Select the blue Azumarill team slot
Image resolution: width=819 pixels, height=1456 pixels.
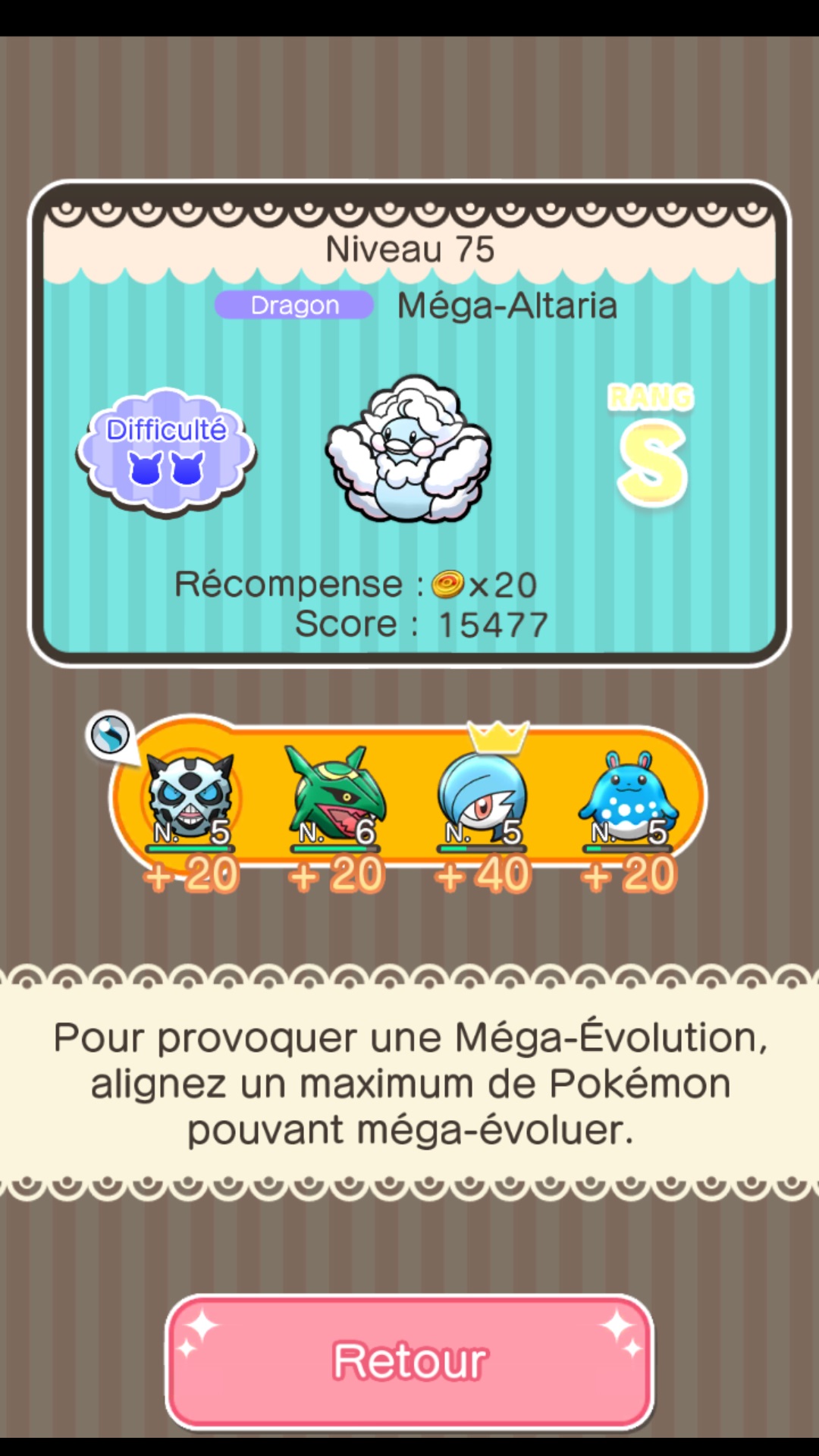click(628, 798)
